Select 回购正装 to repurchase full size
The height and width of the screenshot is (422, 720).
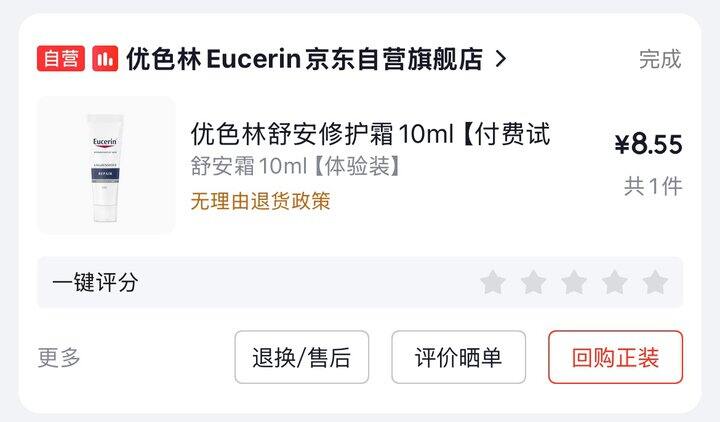(x=615, y=357)
